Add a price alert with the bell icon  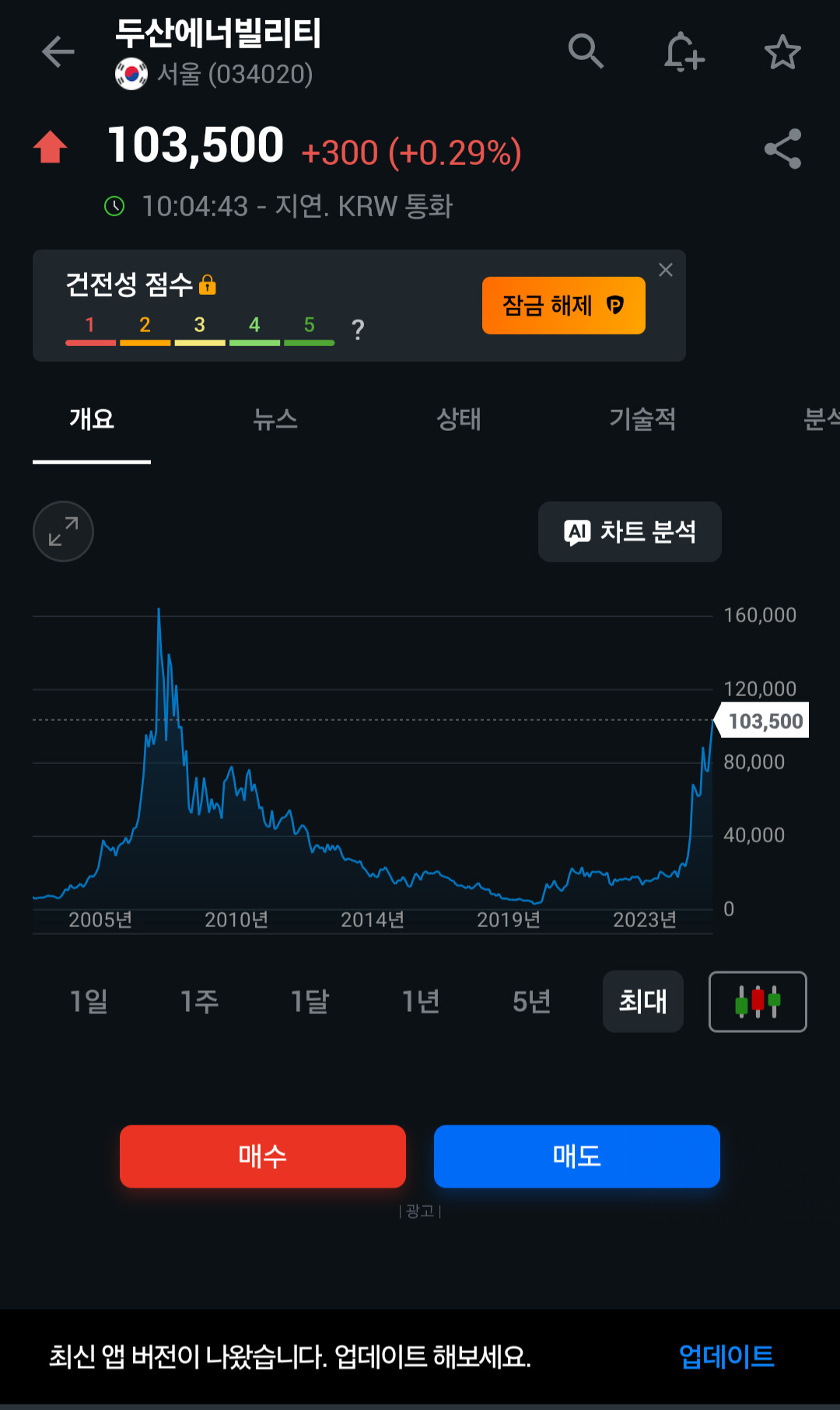[x=684, y=52]
